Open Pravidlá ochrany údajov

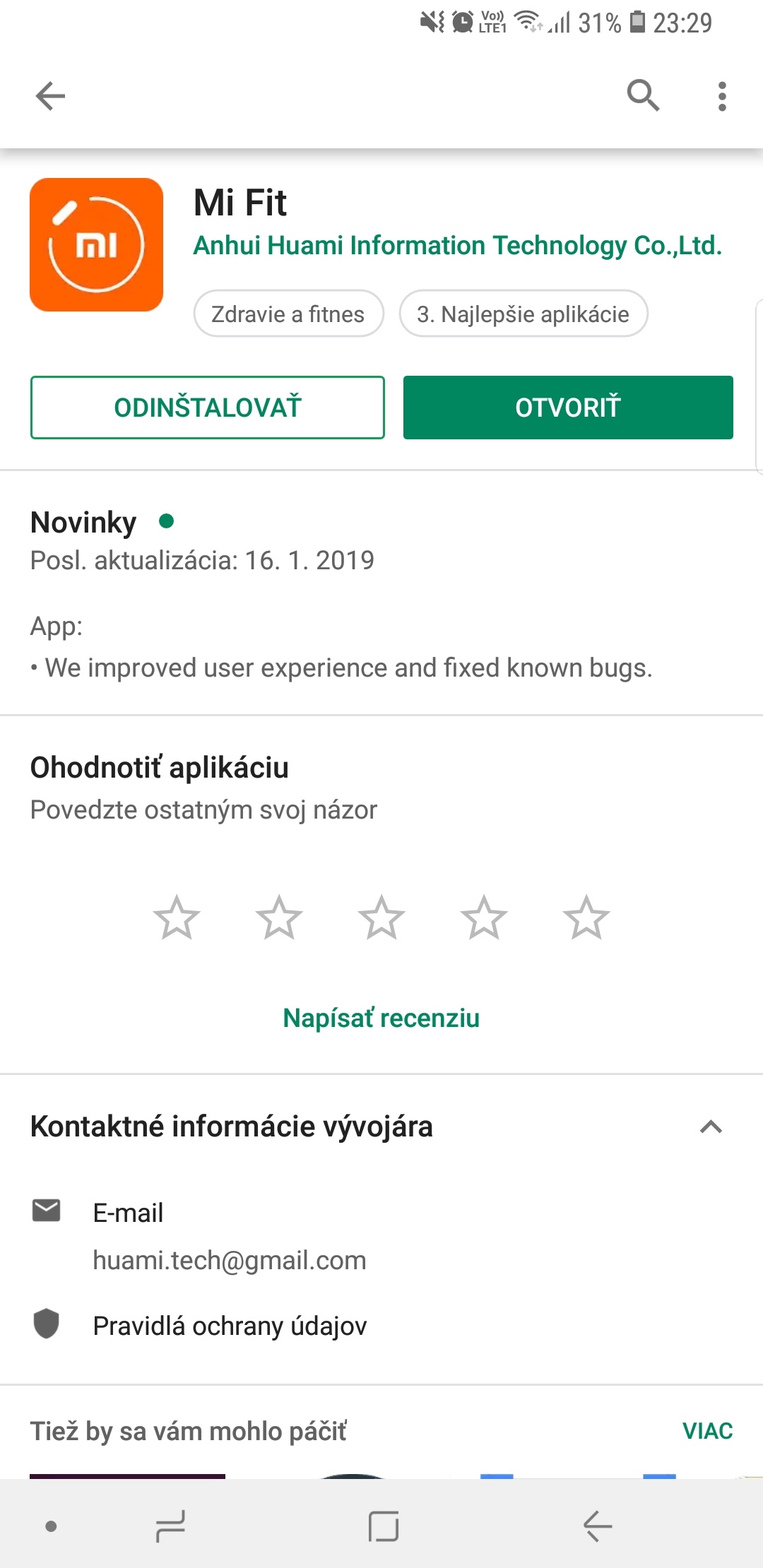pos(230,1326)
